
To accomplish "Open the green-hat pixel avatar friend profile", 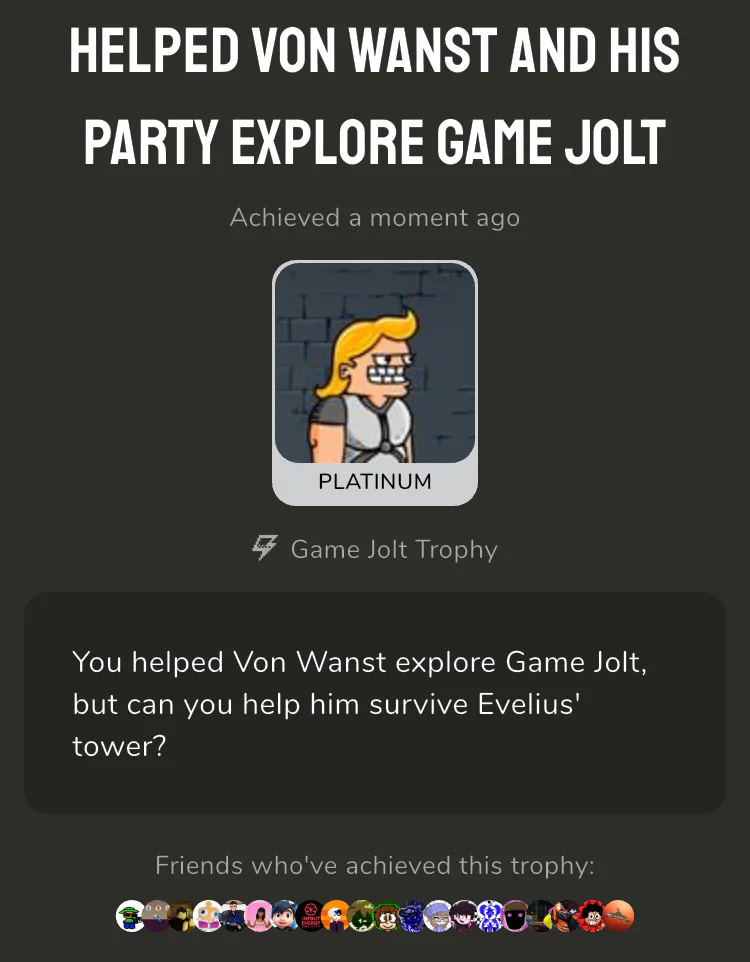I will coord(131,915).
